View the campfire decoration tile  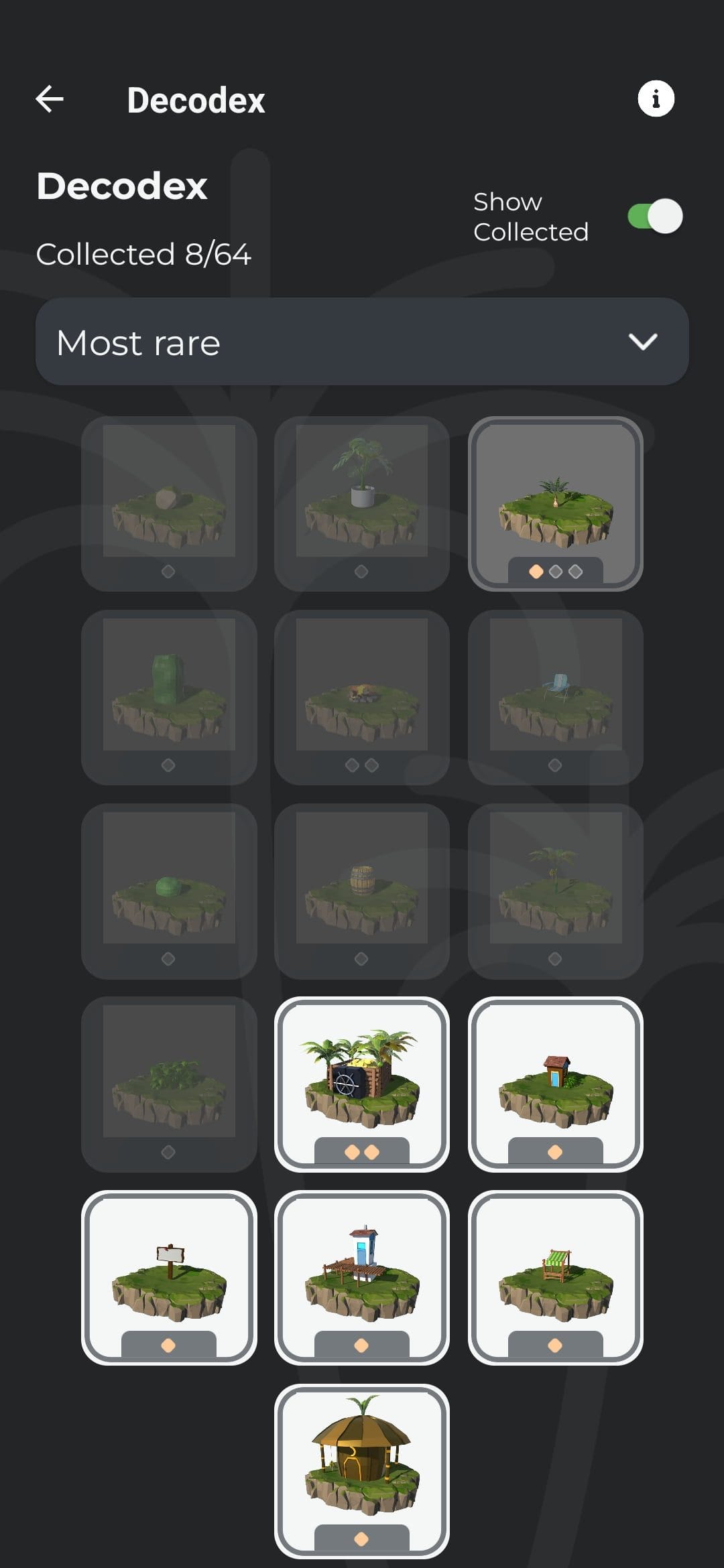pyautogui.click(x=362, y=698)
